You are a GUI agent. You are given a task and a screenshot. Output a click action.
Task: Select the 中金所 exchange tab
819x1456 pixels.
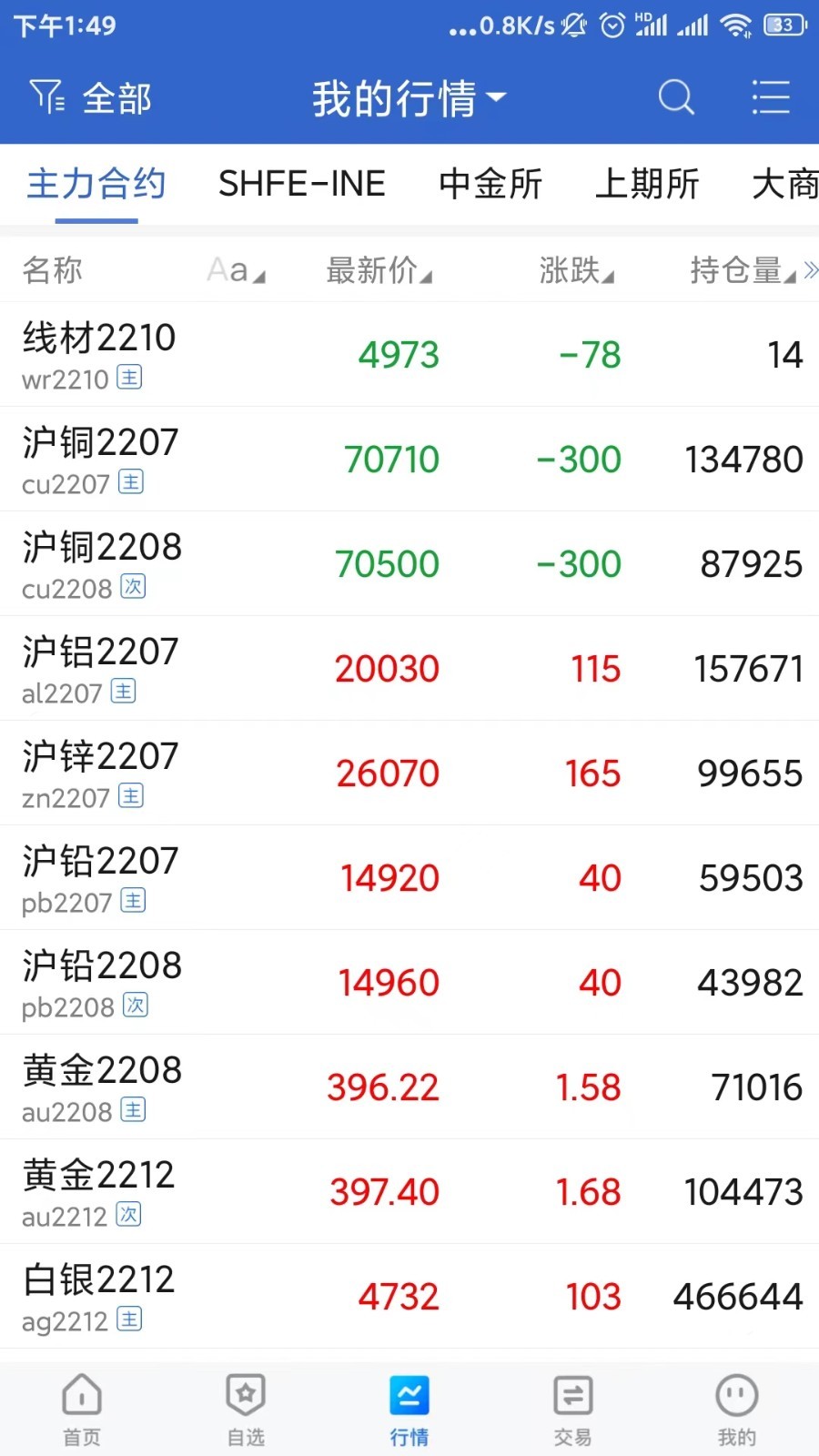[x=490, y=184]
